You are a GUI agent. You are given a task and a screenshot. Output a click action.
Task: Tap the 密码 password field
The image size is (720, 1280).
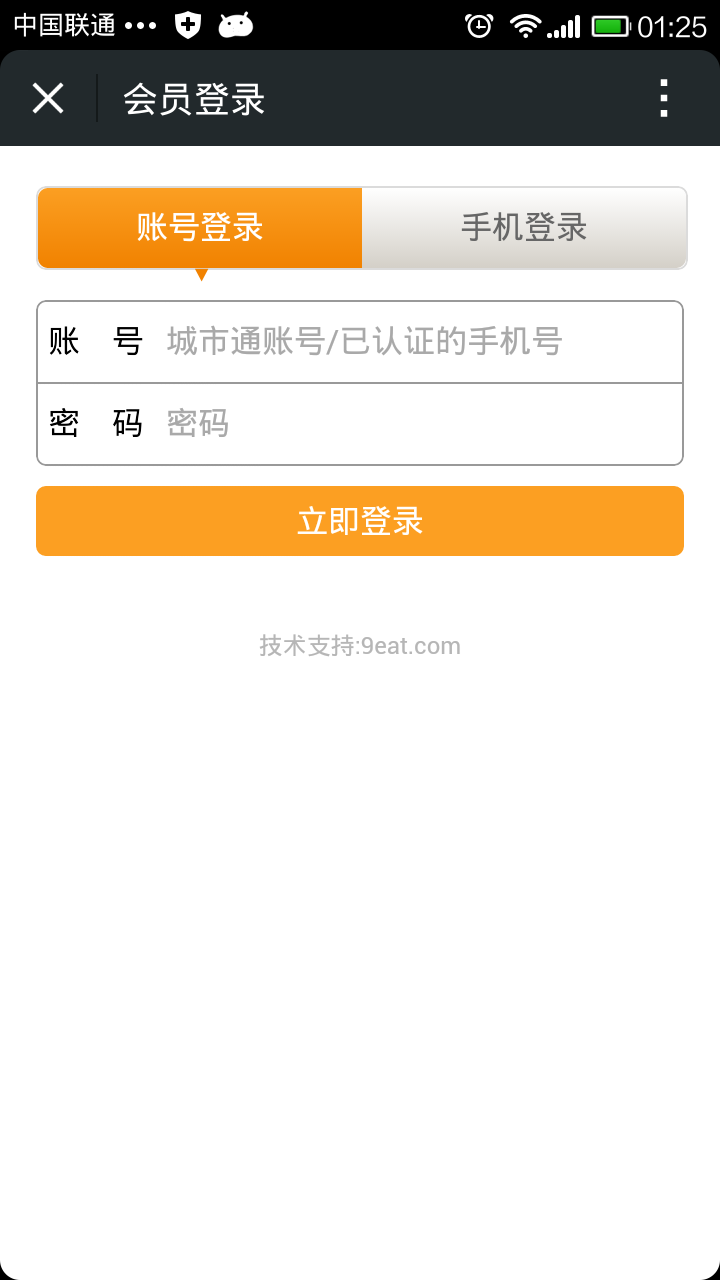tap(360, 424)
